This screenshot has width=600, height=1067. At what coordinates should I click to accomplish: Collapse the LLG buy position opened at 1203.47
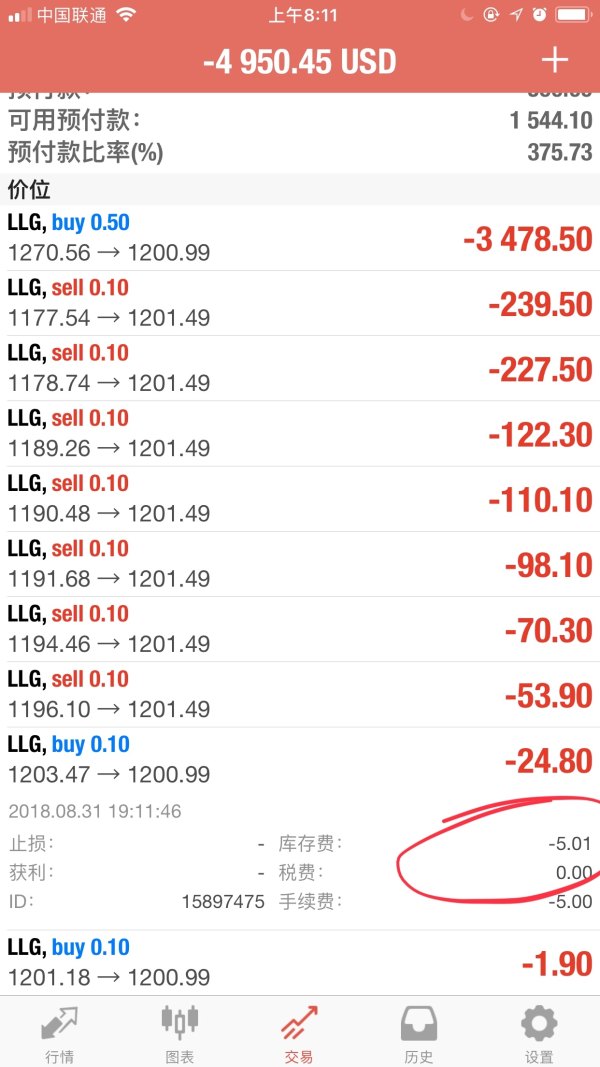pyautogui.click(x=300, y=759)
